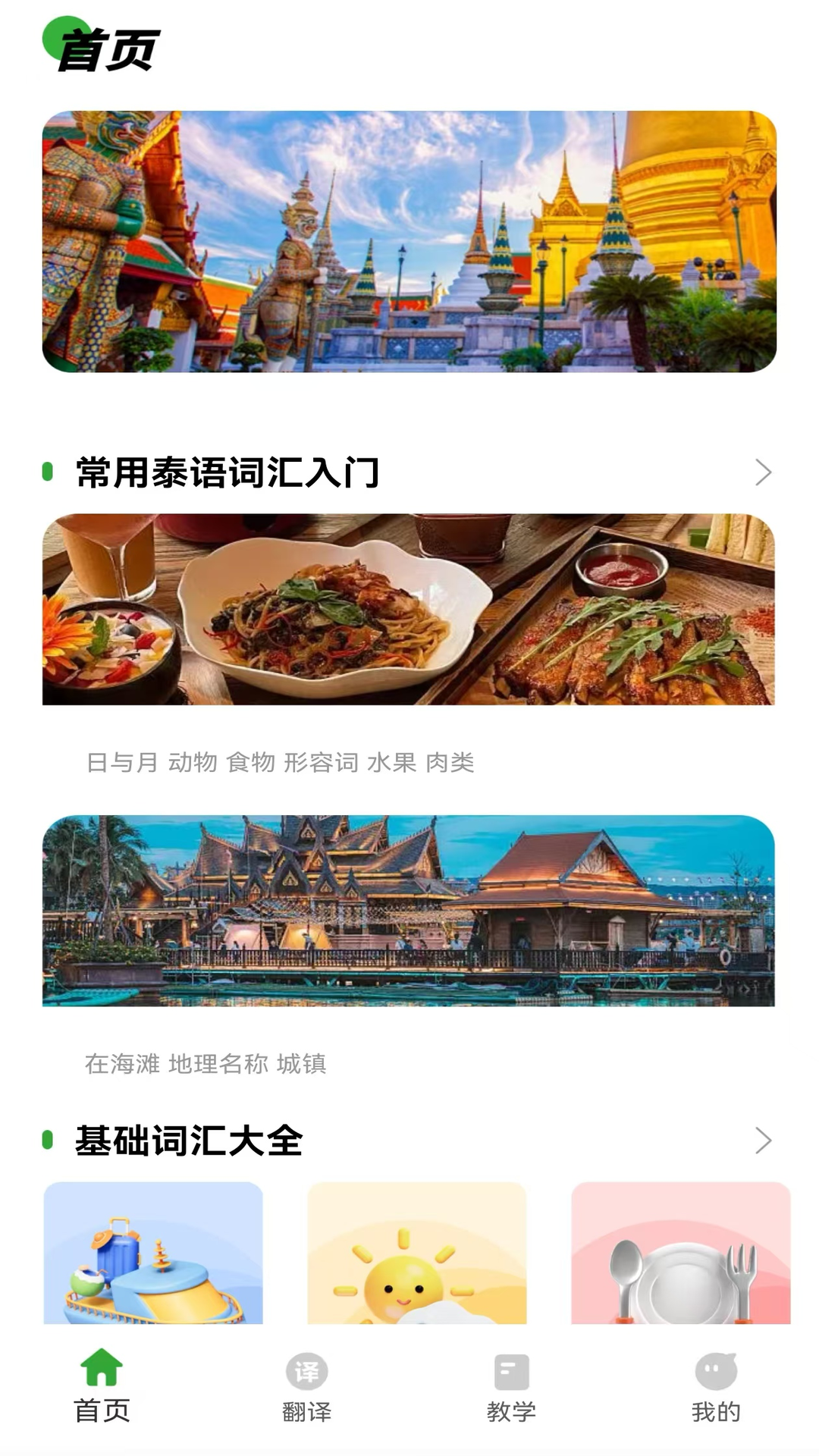
Task: Open the dining plate vocabulary tile
Action: coord(680,1253)
